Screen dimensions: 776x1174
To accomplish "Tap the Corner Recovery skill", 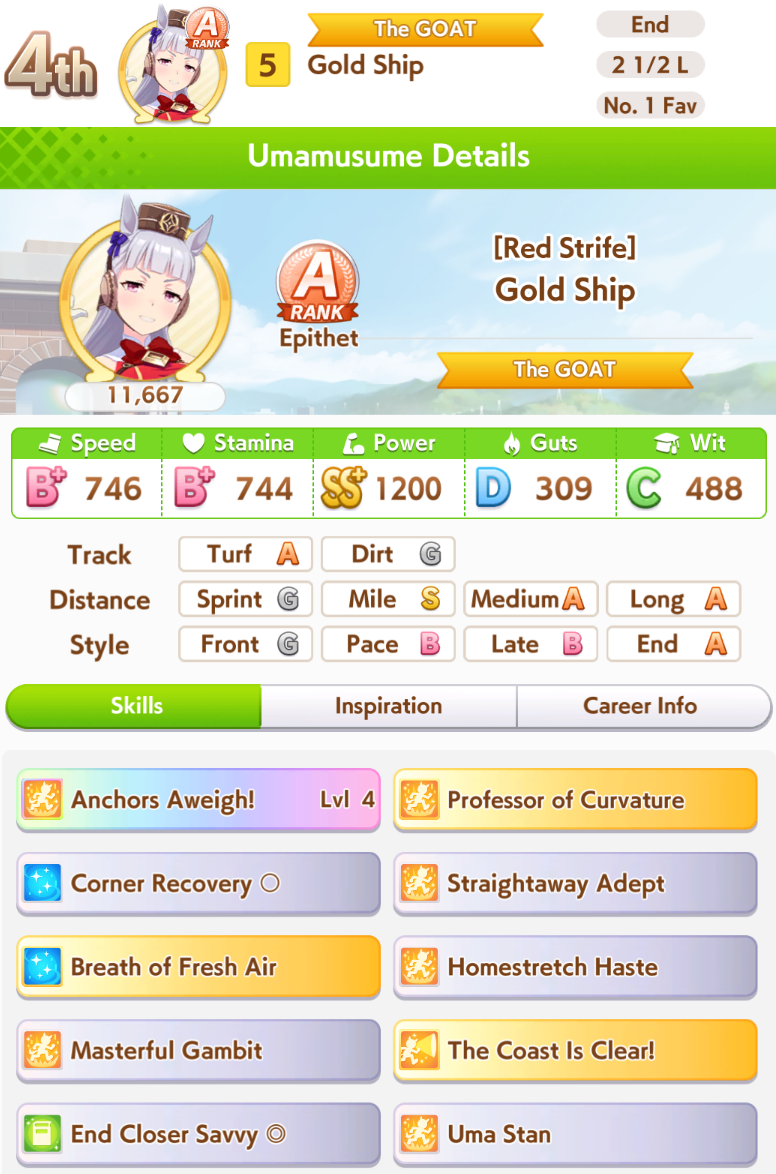I will click(x=198, y=883).
